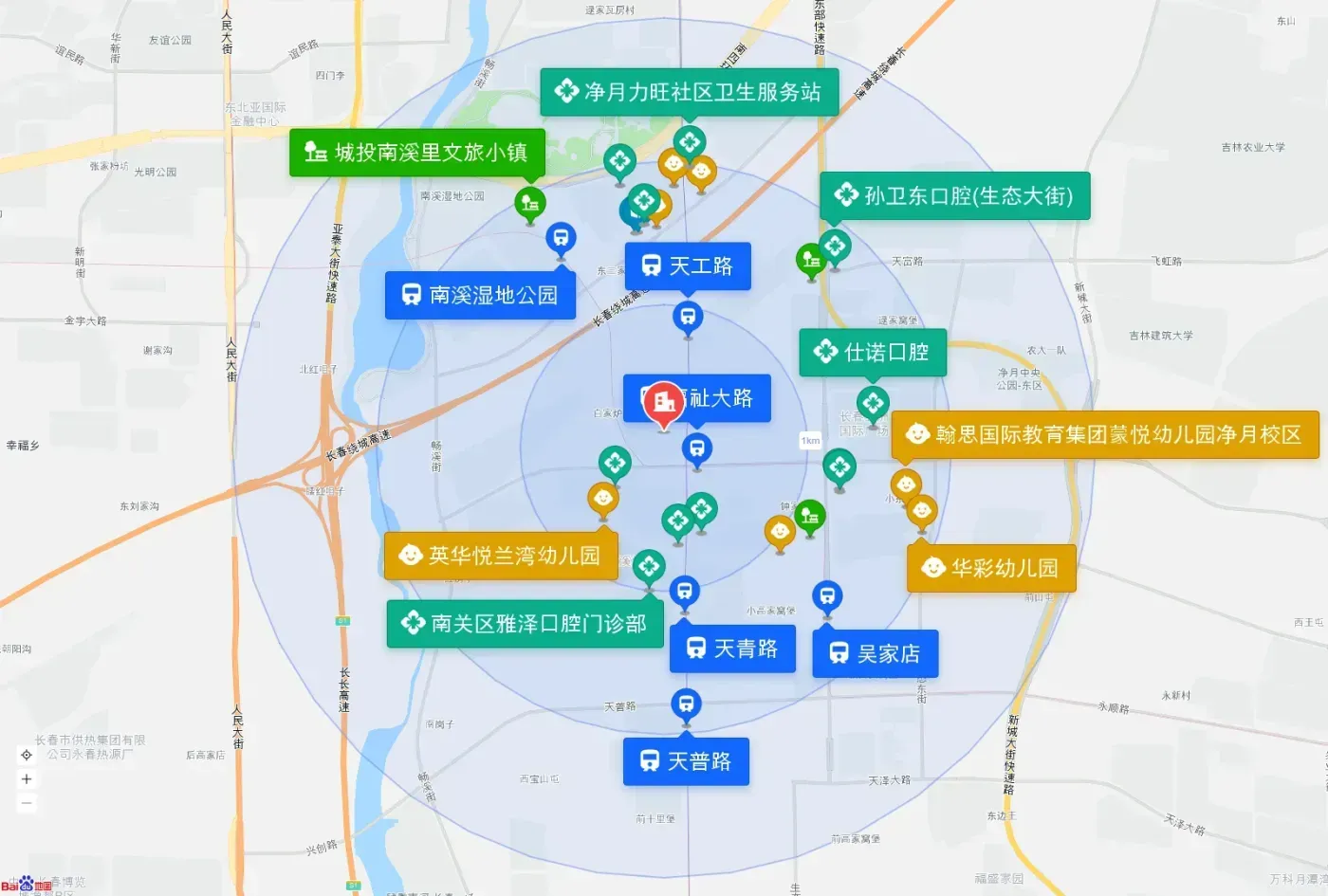Tap the 天青路 bus stop label
Image resolution: width=1328 pixels, height=896 pixels.
[732, 649]
